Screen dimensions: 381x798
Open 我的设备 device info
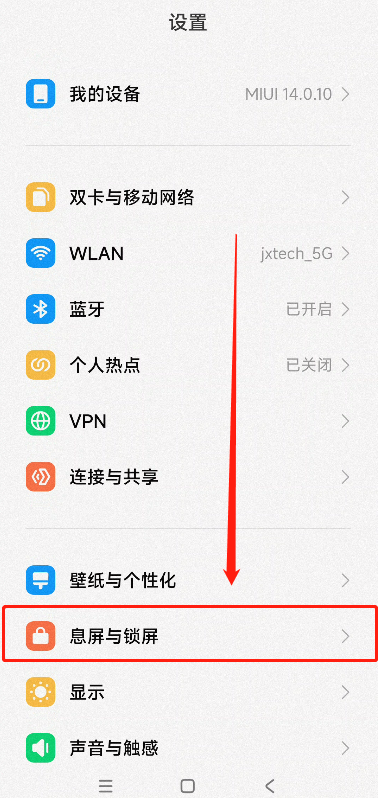click(188, 94)
